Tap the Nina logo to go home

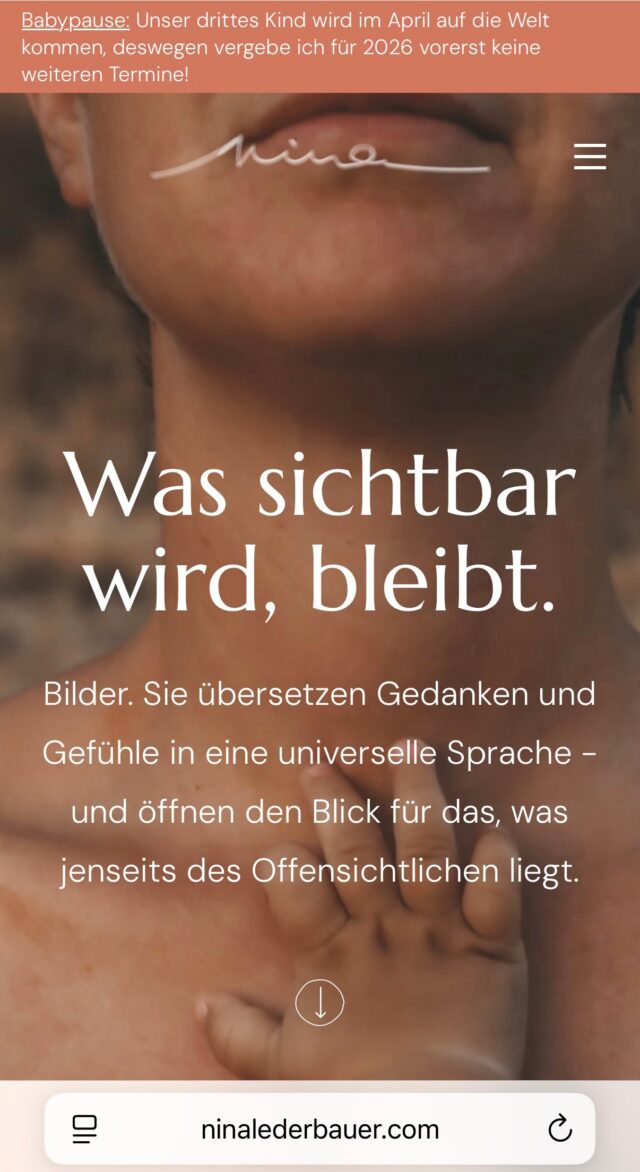click(320, 158)
